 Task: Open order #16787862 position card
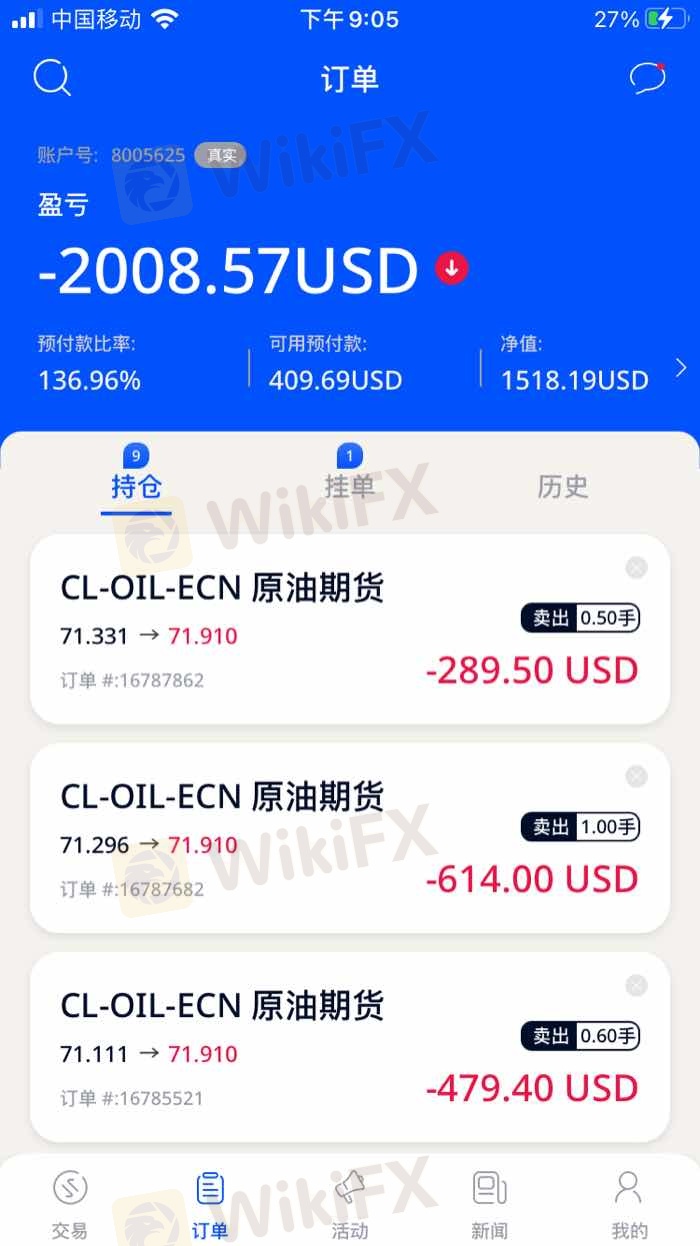coord(300,630)
